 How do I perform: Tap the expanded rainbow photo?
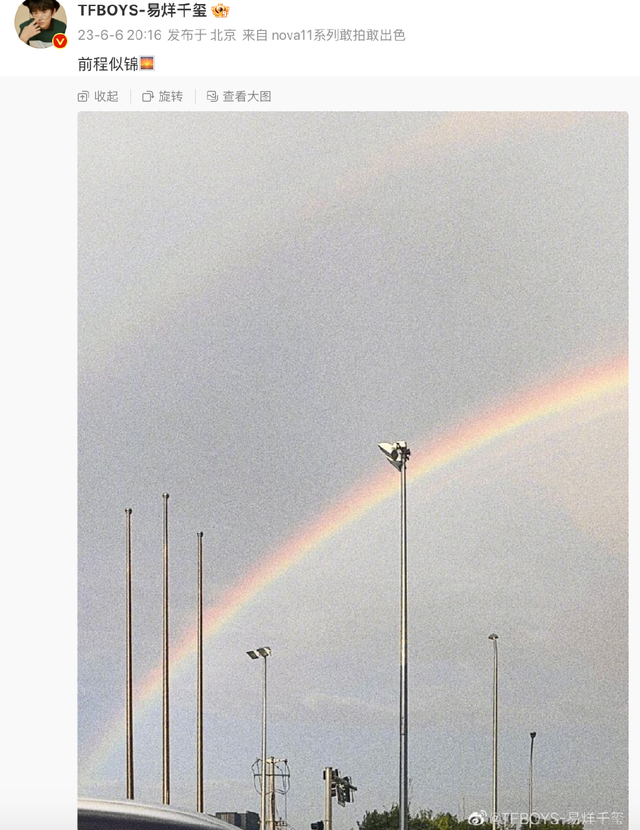click(x=353, y=470)
